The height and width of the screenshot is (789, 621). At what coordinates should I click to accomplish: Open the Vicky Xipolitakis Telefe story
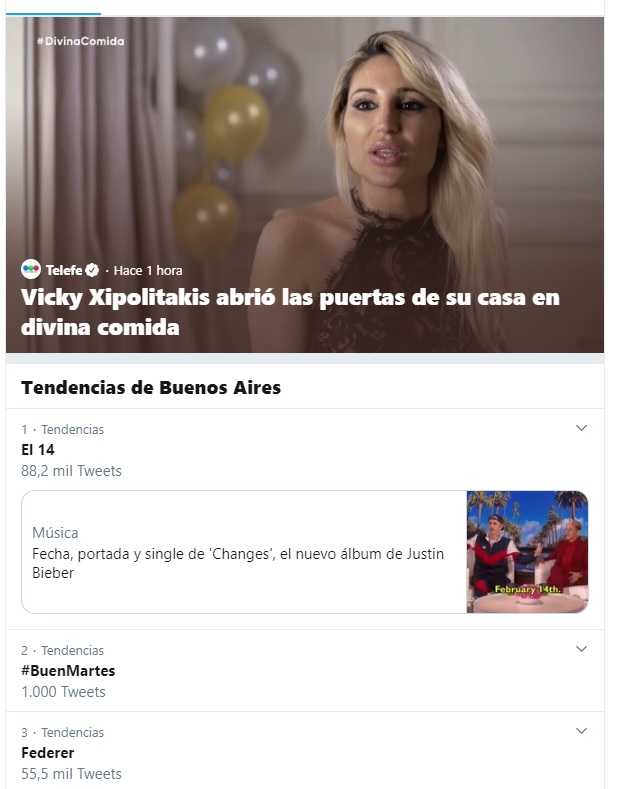(290, 311)
